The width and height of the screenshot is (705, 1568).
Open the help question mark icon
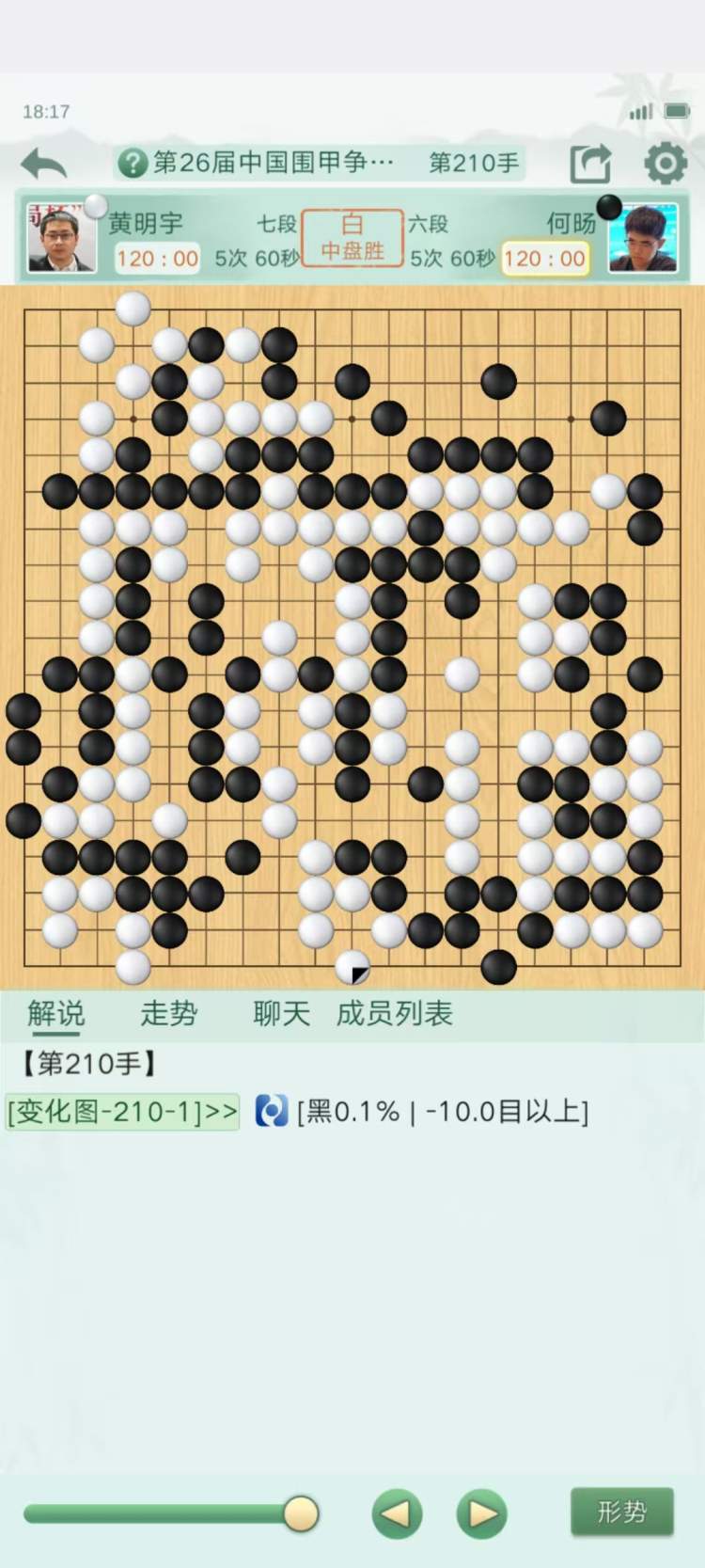[133, 163]
